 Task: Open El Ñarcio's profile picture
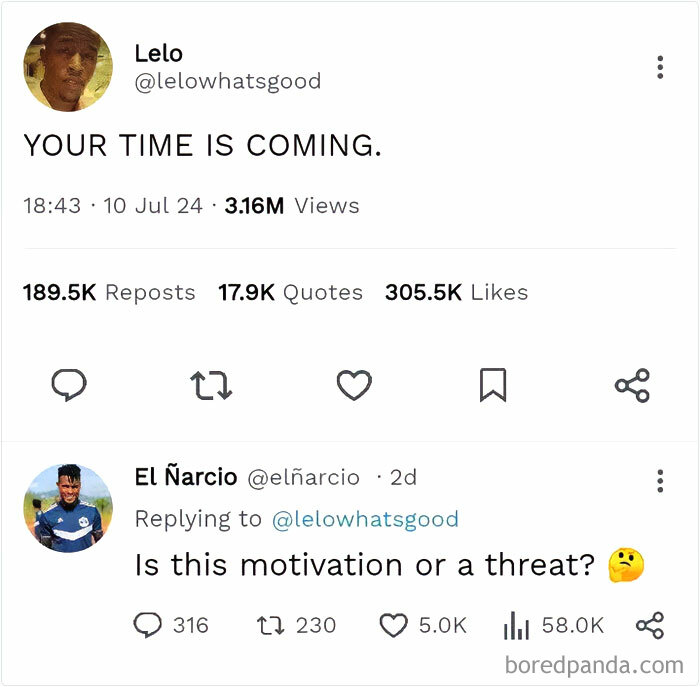[68, 508]
